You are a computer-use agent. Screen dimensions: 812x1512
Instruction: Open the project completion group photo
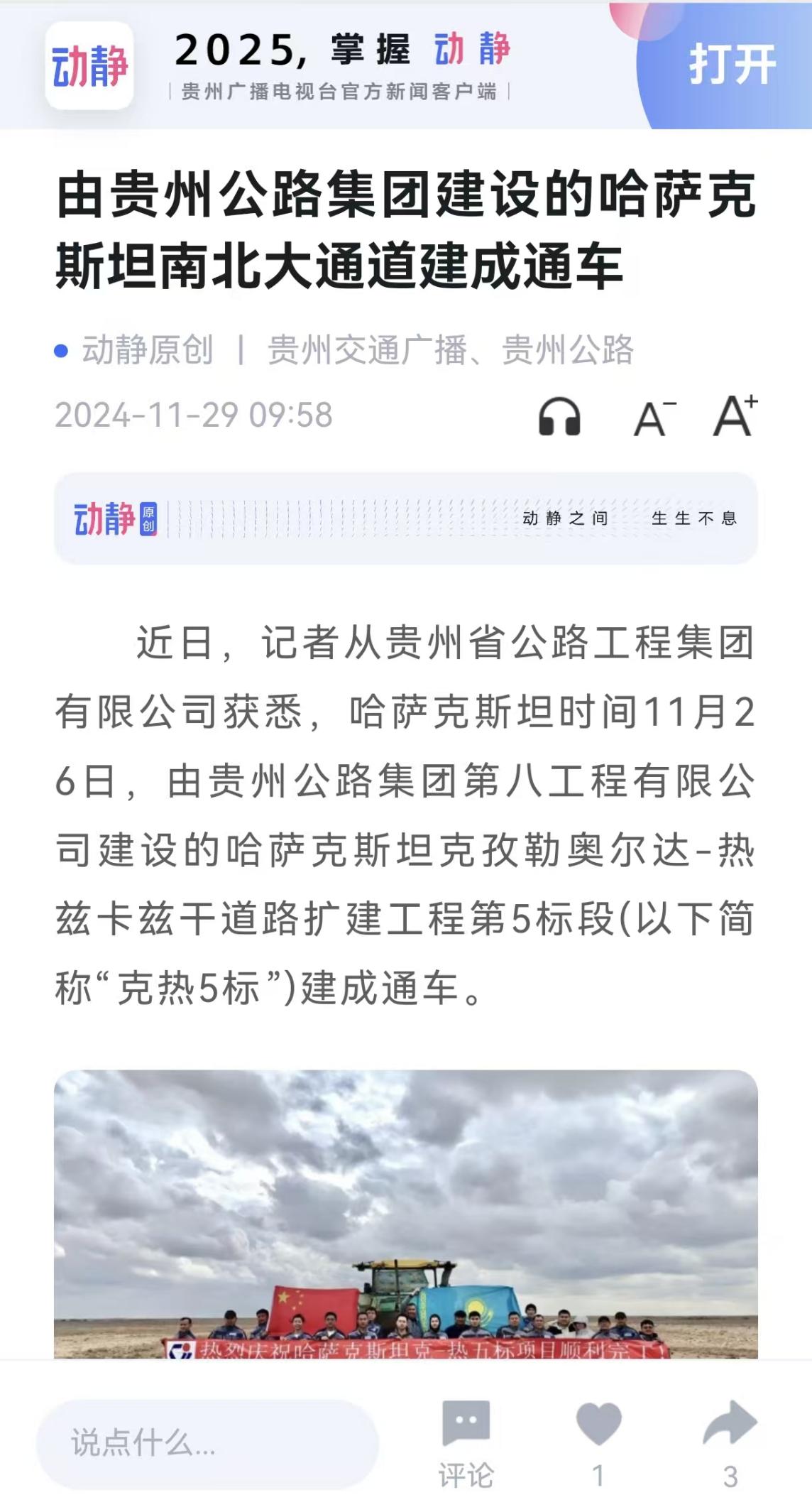click(406, 1214)
